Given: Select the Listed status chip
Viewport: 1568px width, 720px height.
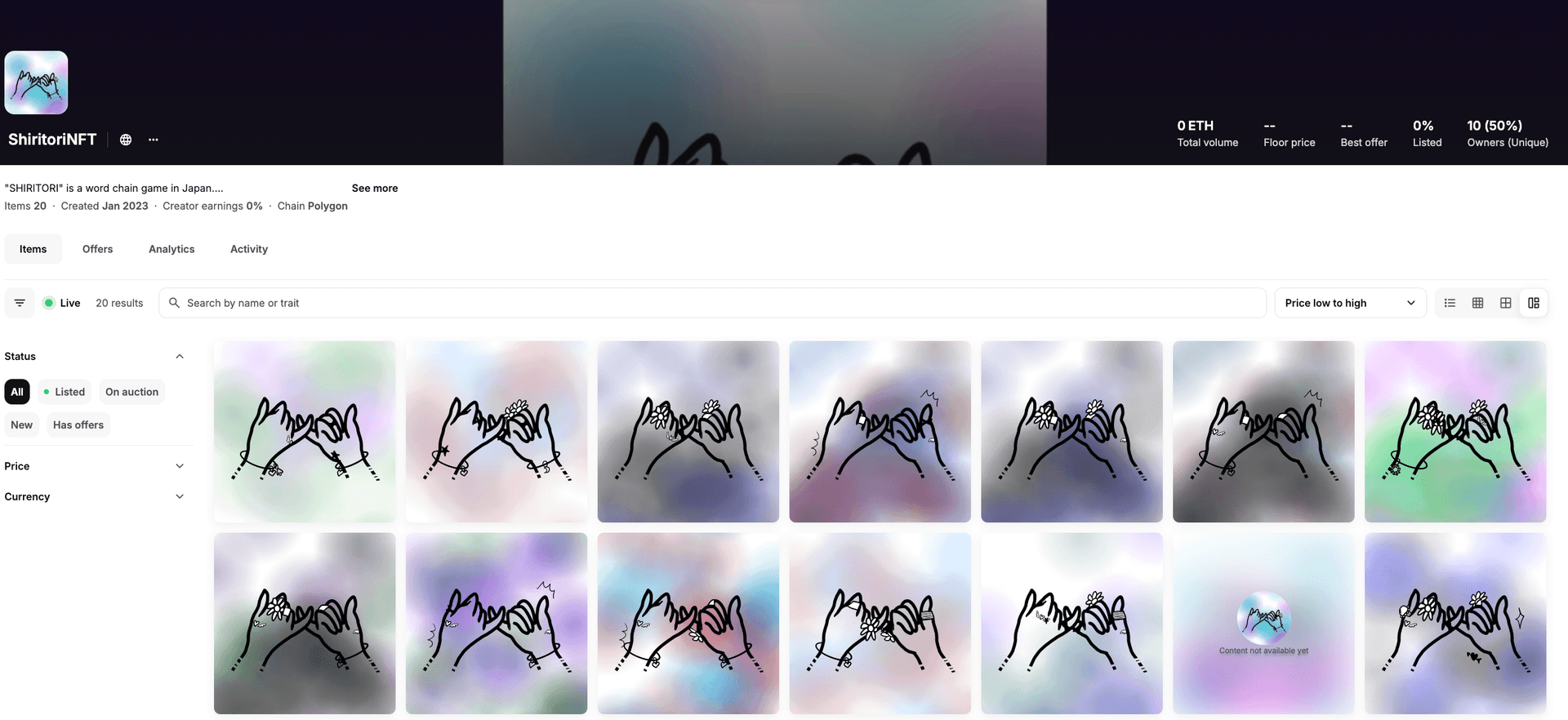Looking at the screenshot, I should [65, 392].
